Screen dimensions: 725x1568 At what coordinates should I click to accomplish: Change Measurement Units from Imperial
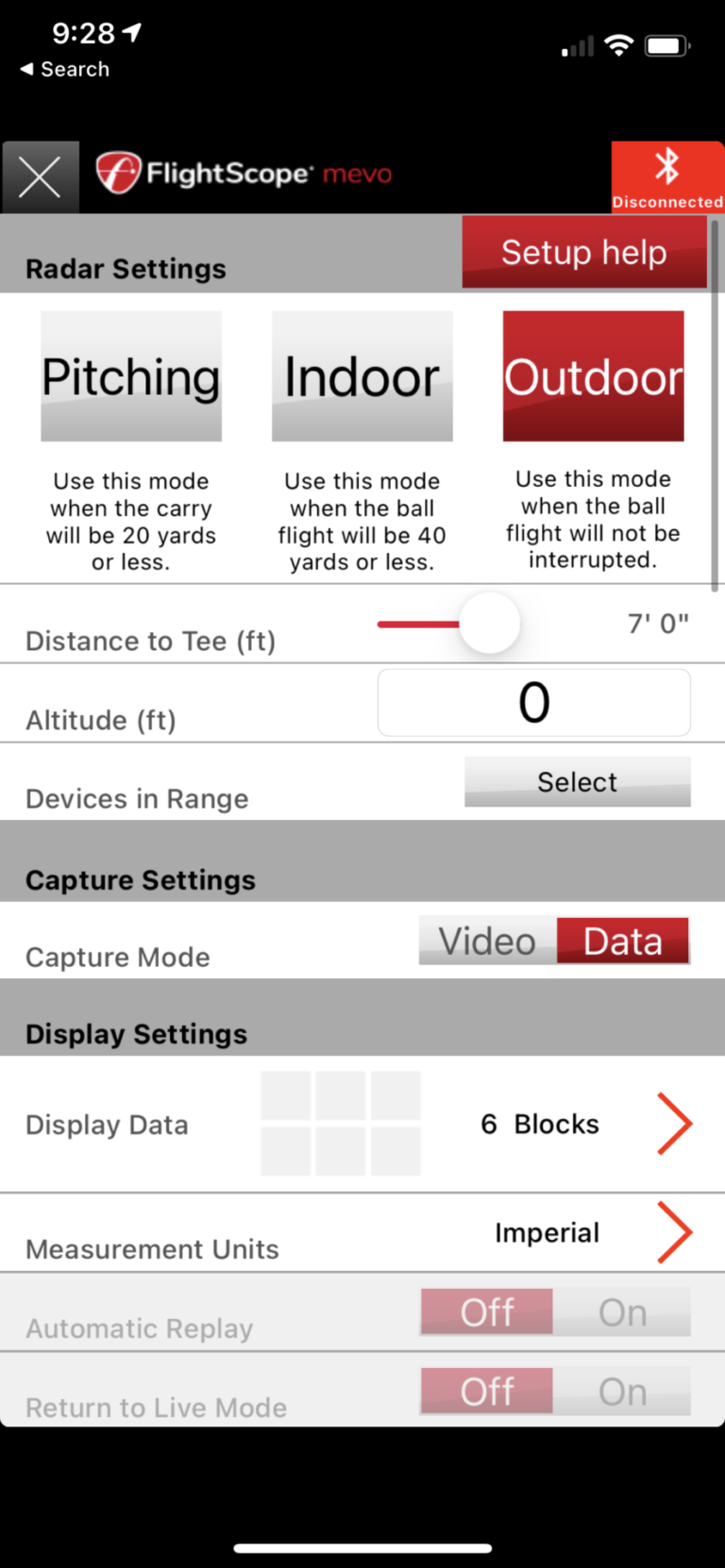[674, 1232]
